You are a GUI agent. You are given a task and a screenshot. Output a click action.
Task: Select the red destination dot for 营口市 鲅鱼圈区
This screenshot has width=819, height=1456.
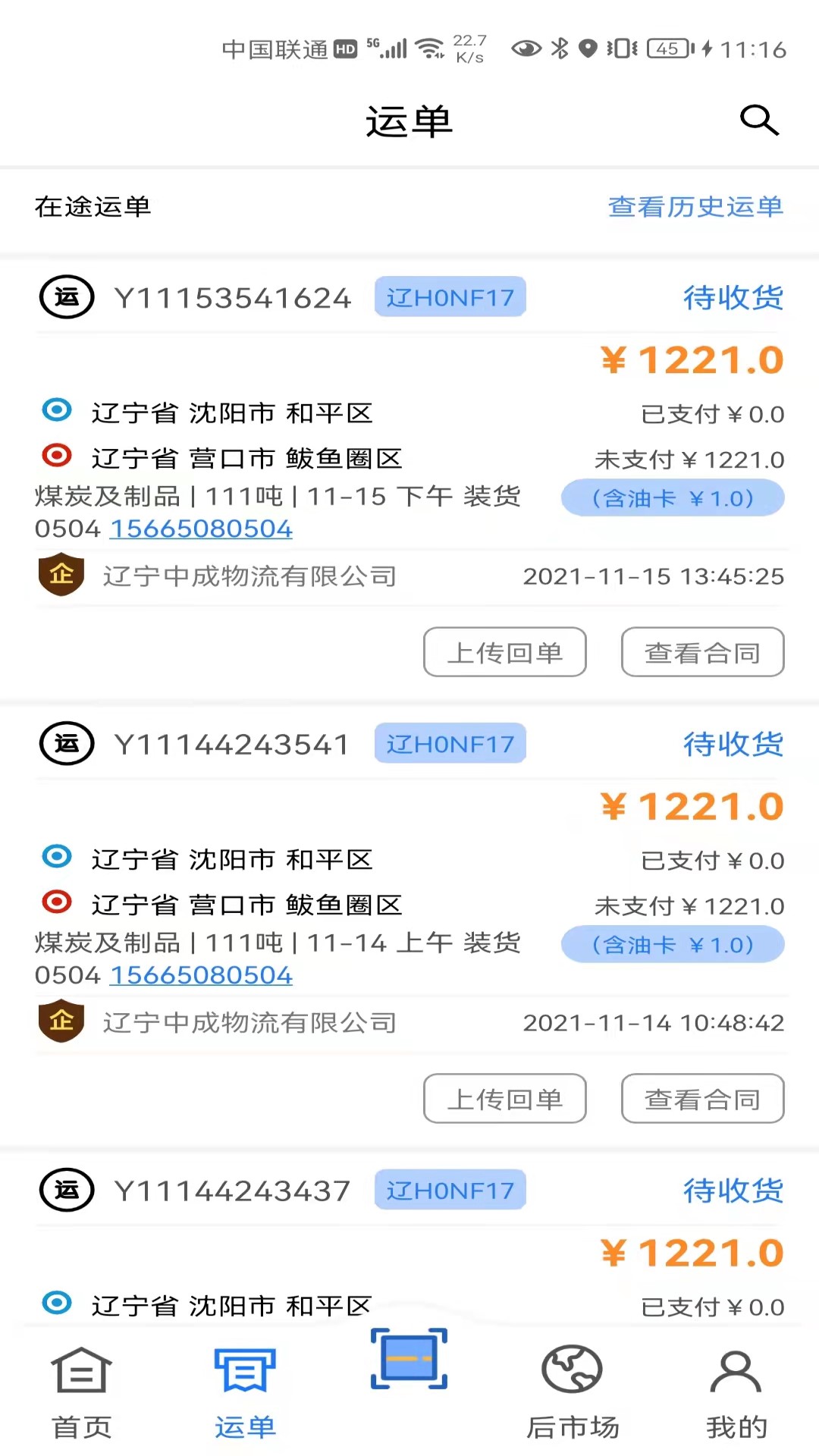[x=56, y=456]
